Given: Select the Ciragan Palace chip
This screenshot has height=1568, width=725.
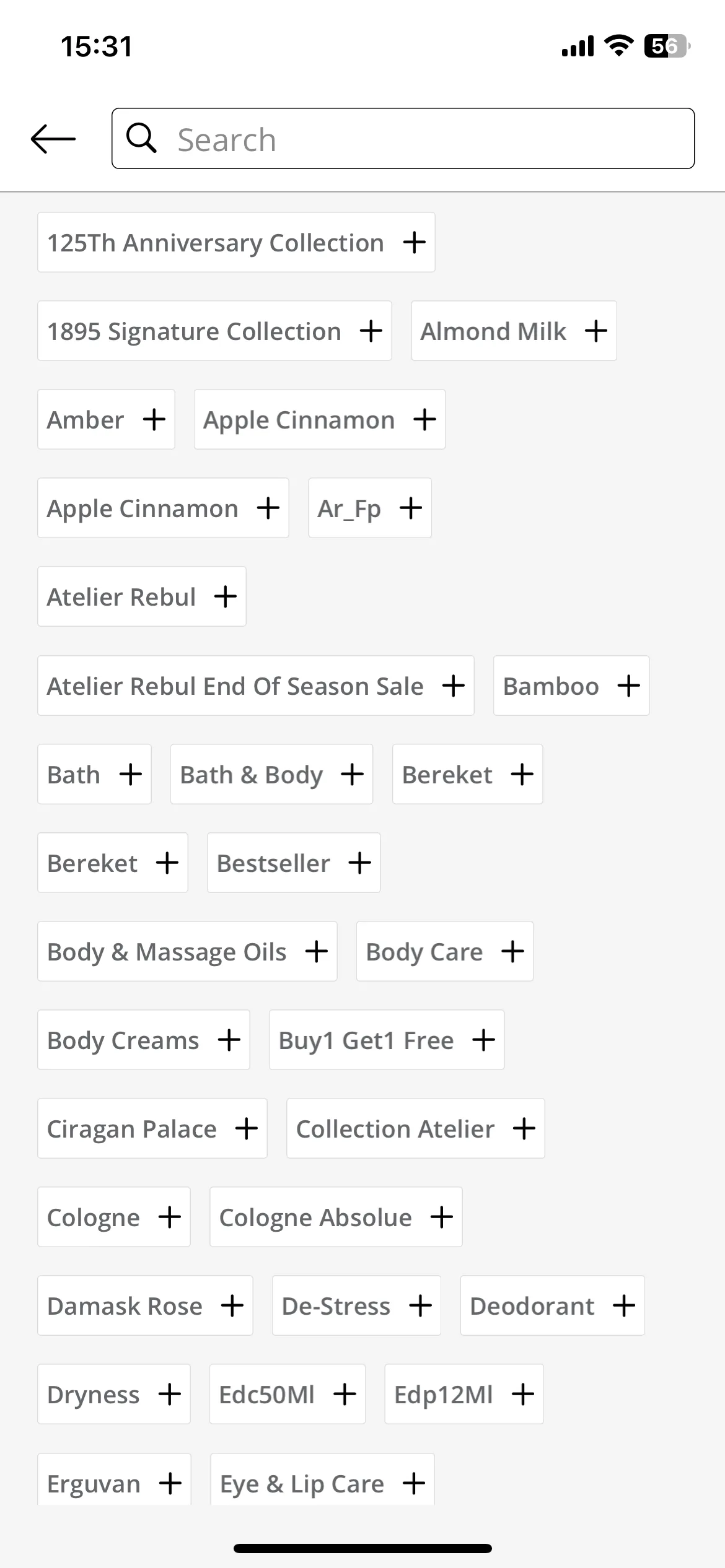Looking at the screenshot, I should 152,1129.
